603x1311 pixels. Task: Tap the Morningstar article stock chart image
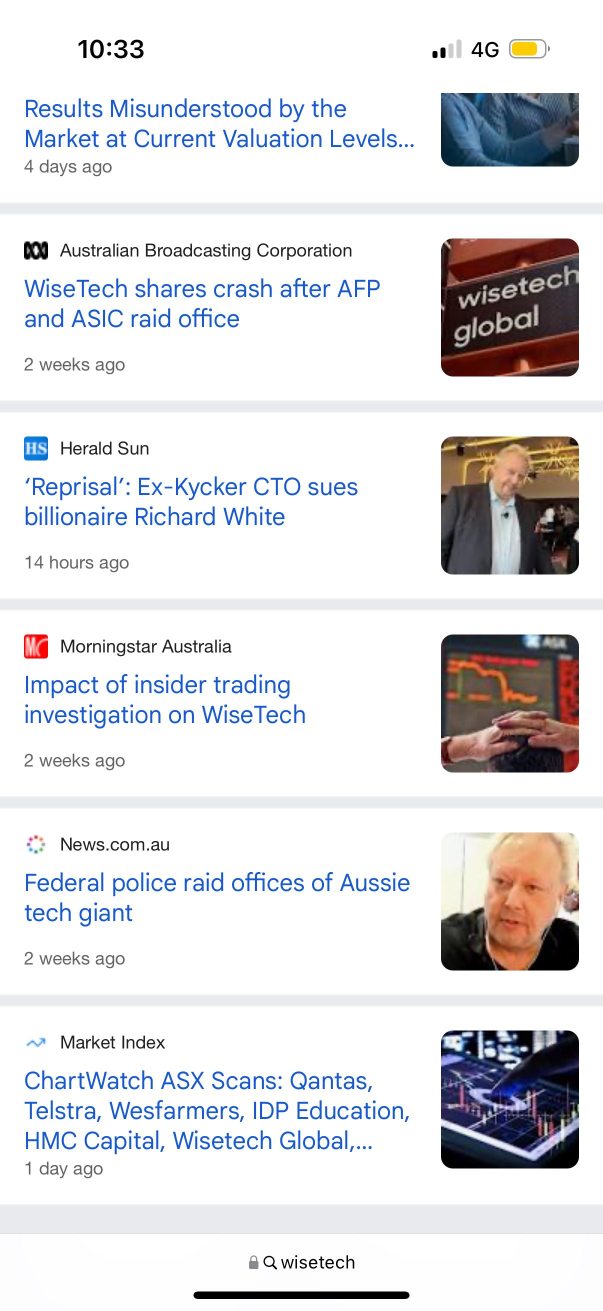(x=510, y=703)
